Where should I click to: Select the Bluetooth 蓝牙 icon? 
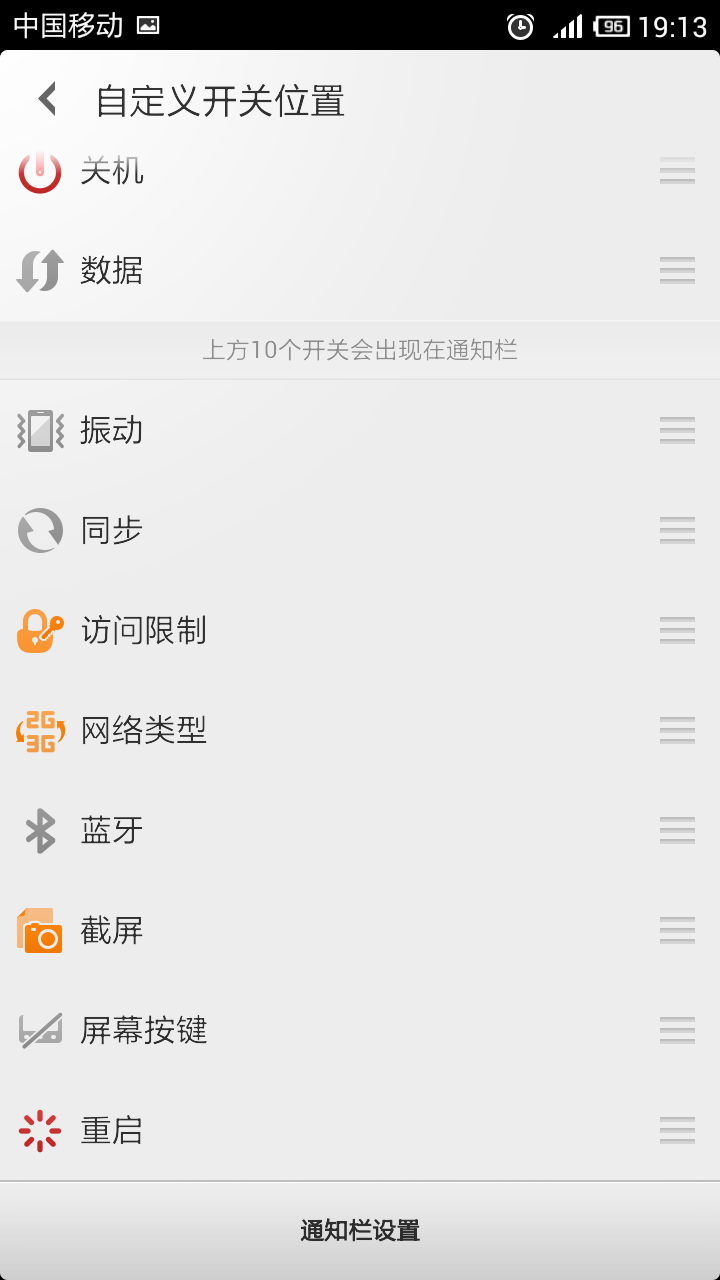39,830
